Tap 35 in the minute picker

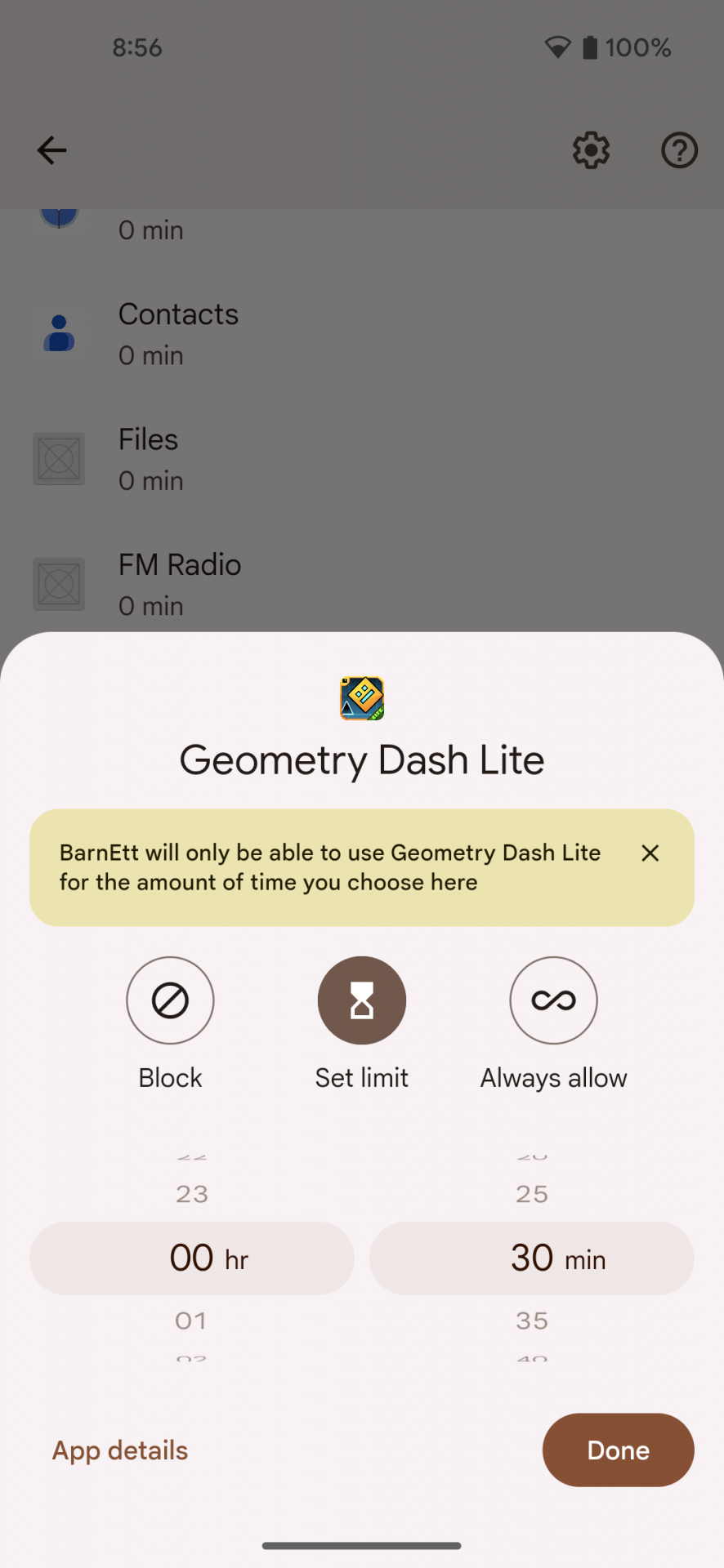point(532,1321)
